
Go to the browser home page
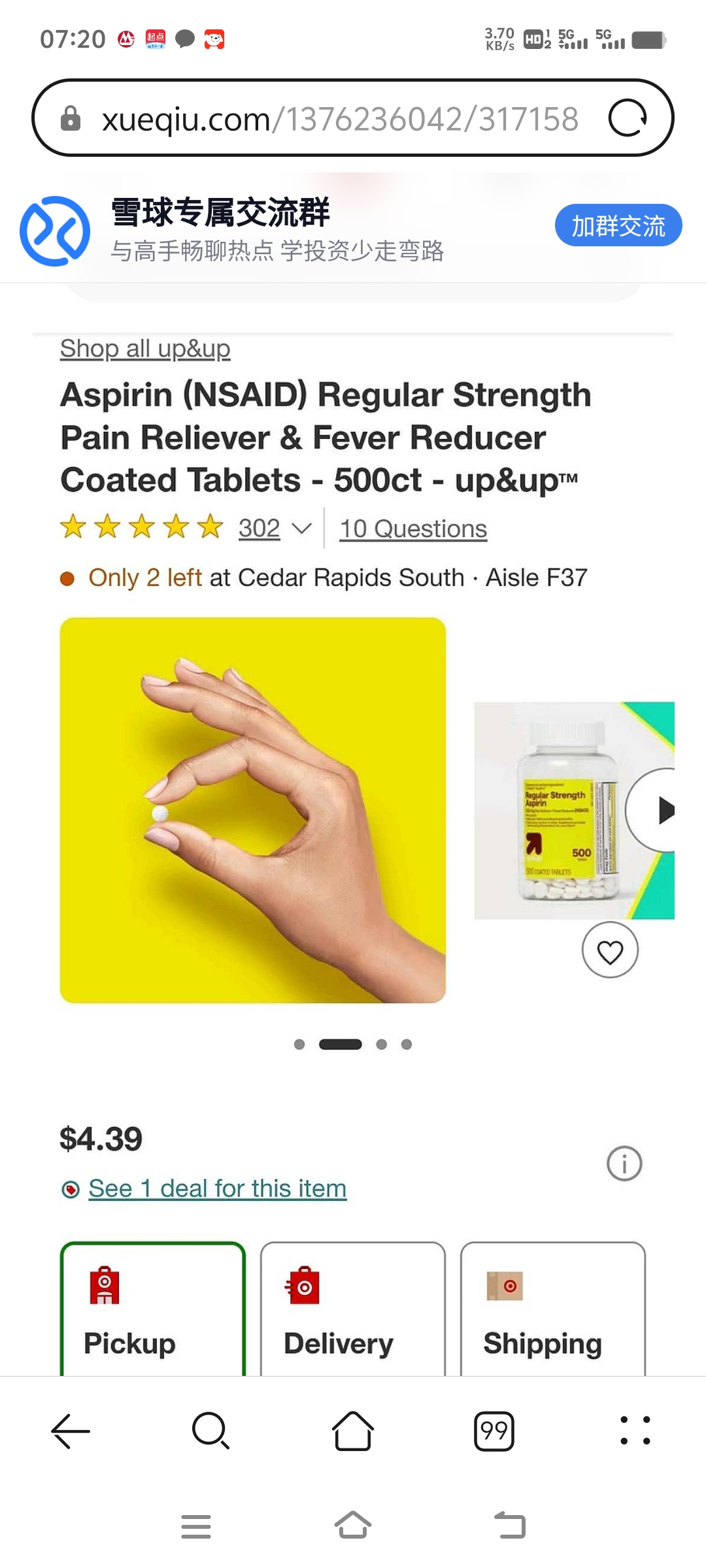(353, 1431)
